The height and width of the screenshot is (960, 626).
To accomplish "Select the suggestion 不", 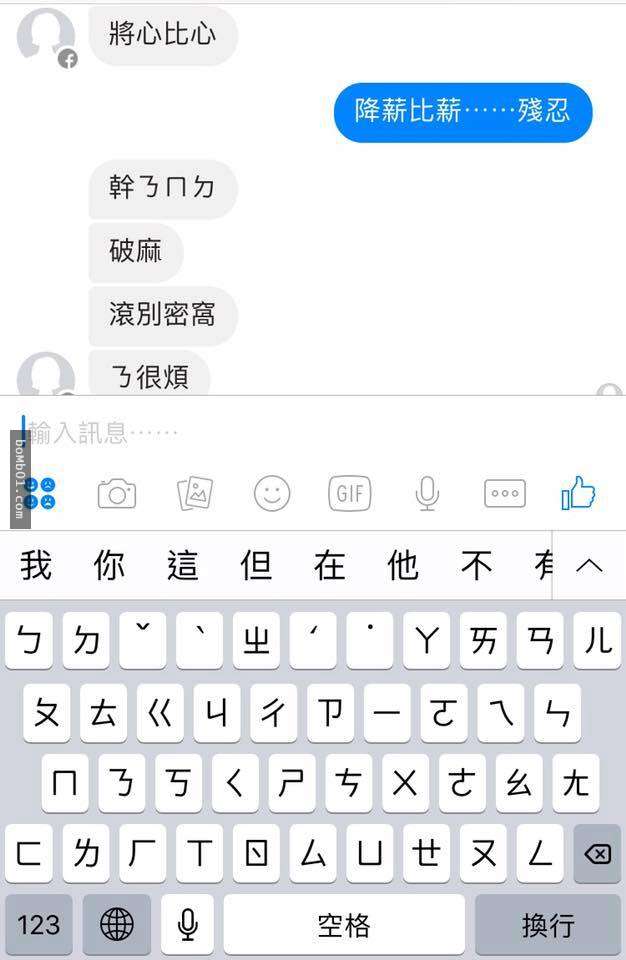I will pyautogui.click(x=477, y=566).
